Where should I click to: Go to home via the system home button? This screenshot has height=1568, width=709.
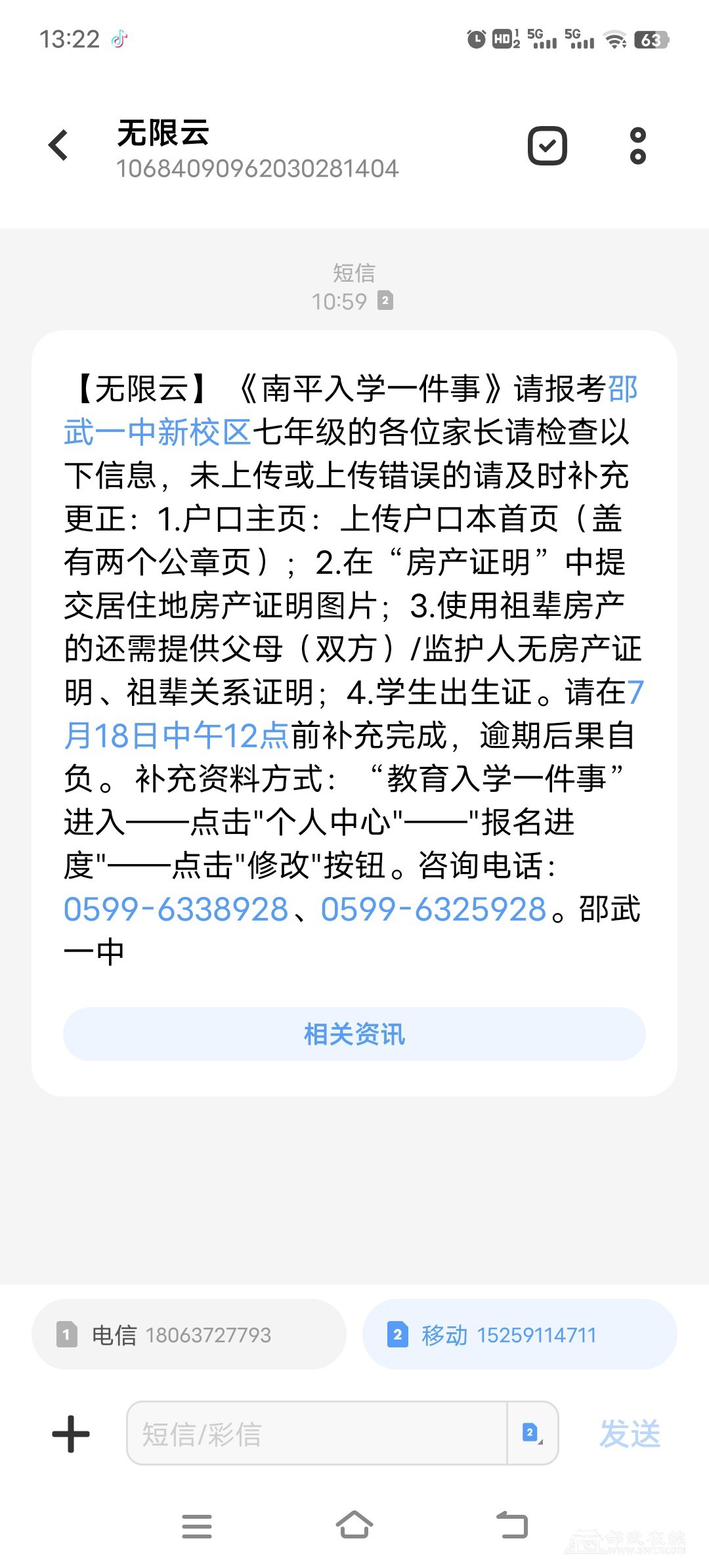(x=354, y=1525)
